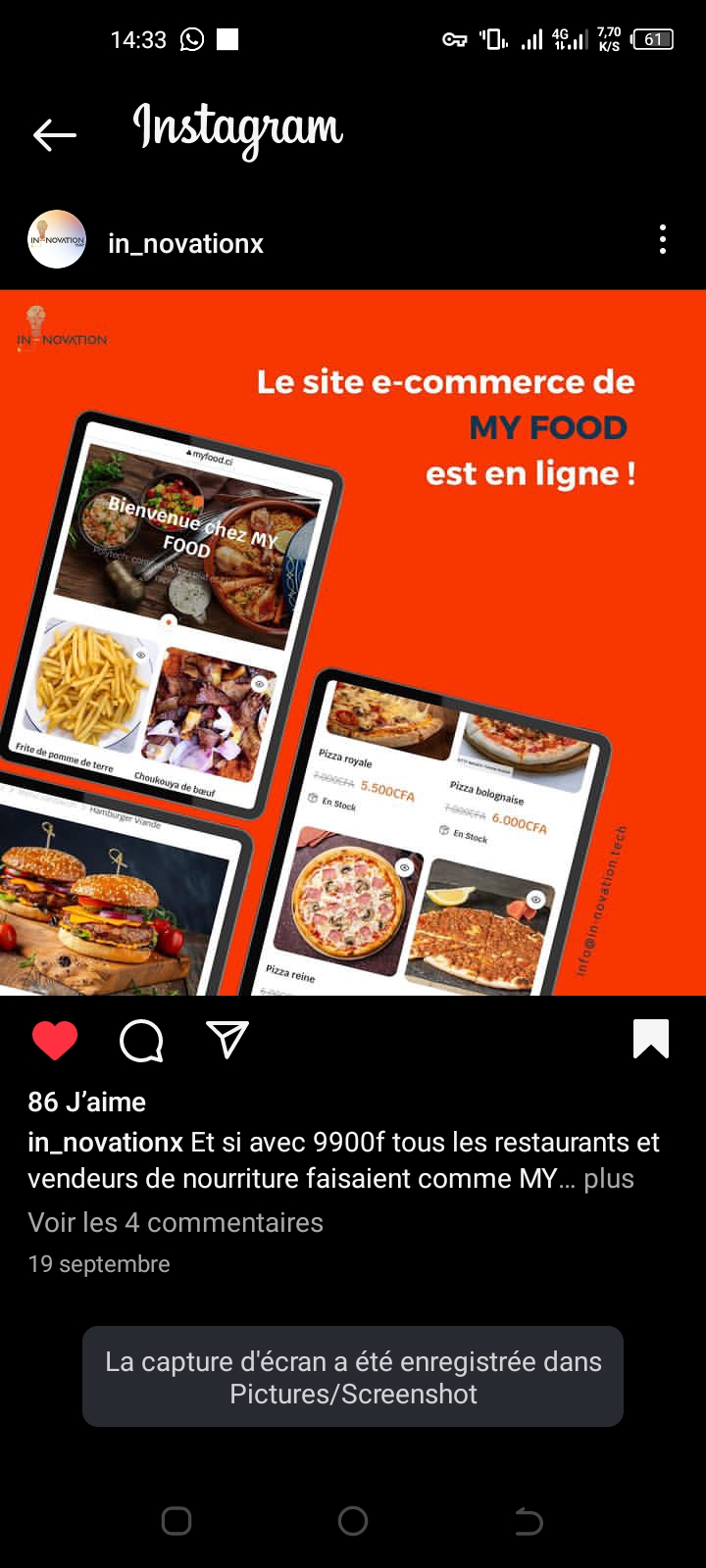This screenshot has height=1568, width=706.
Task: Open the MY FOOD post image
Action: pos(353,642)
